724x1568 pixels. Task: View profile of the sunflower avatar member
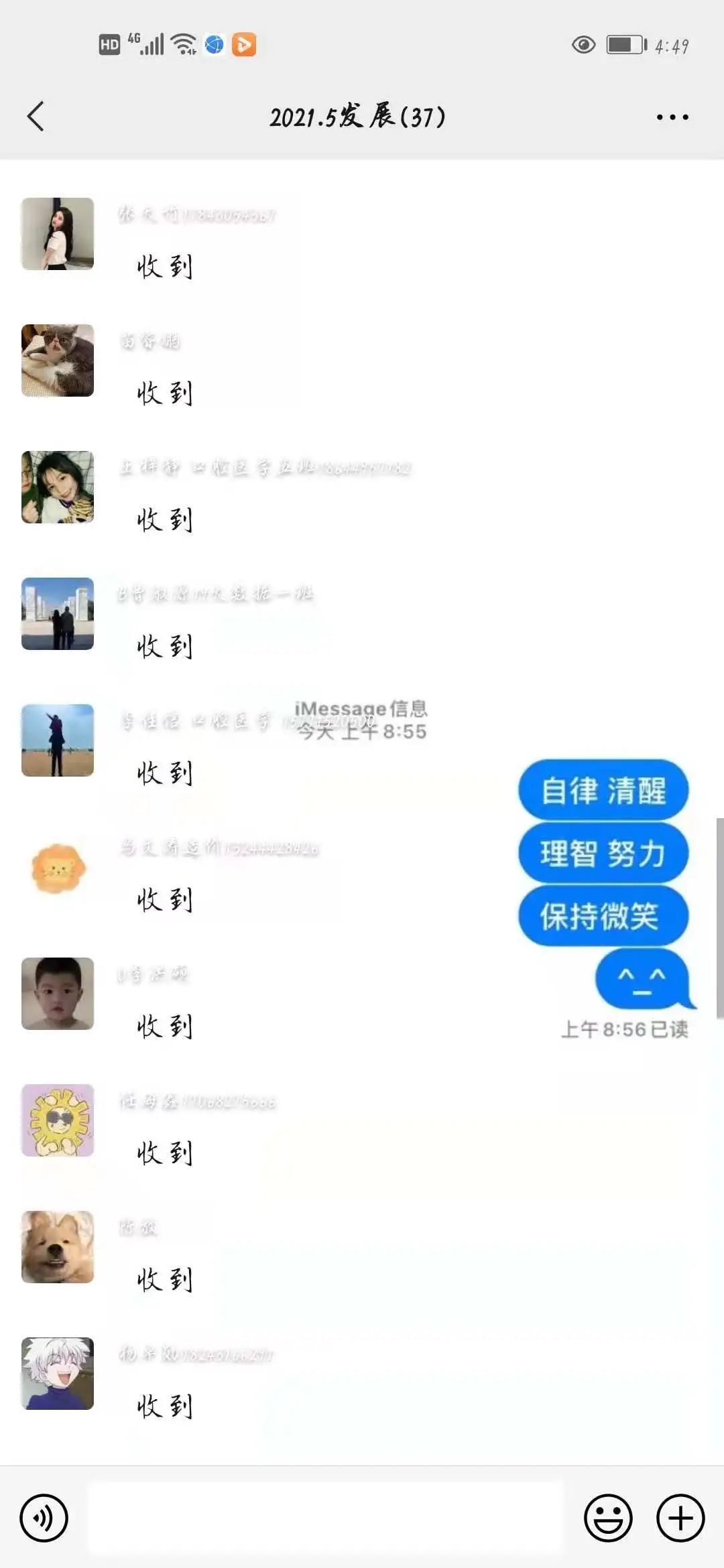[58, 1120]
